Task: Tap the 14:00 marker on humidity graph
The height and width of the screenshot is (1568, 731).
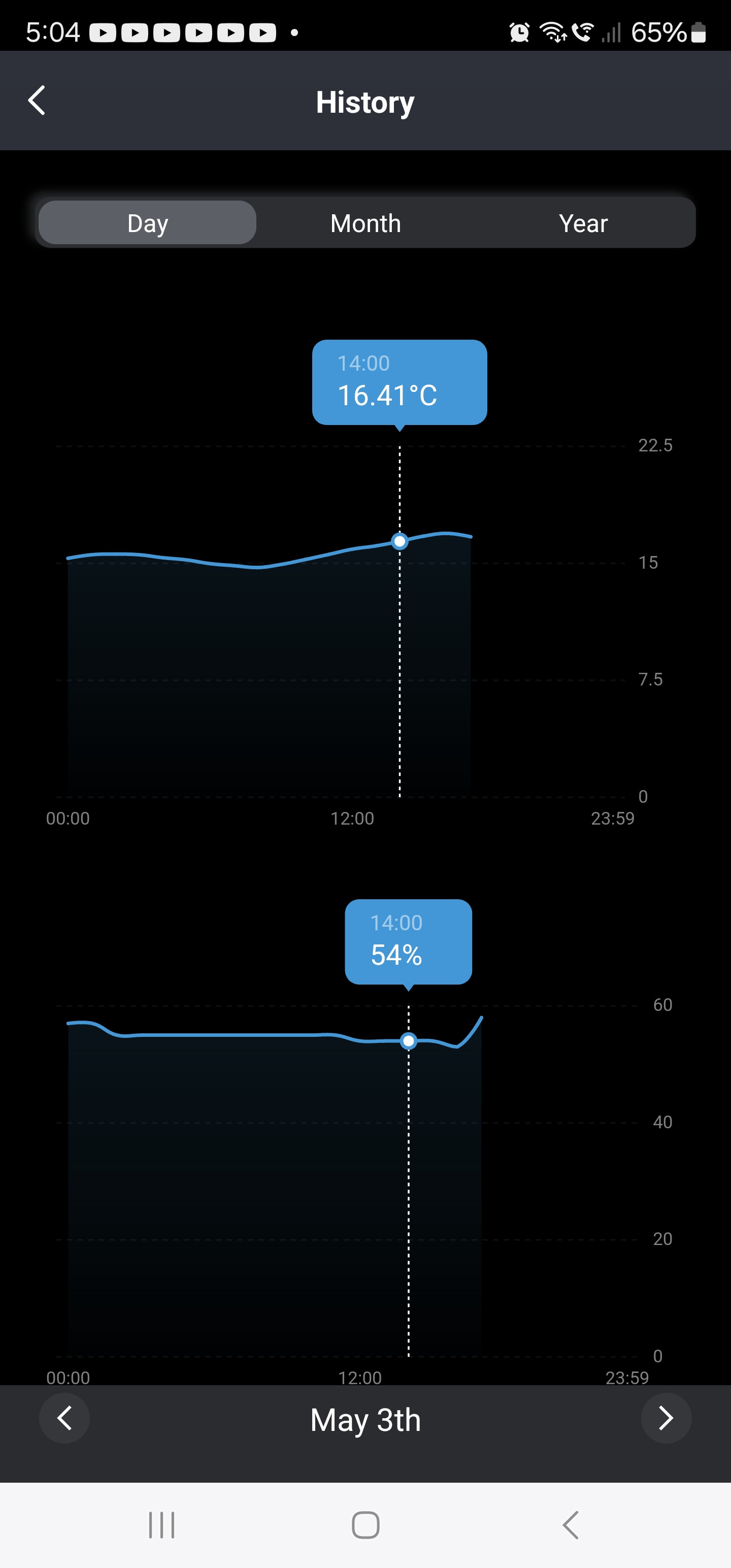Action: pyautogui.click(x=409, y=1041)
